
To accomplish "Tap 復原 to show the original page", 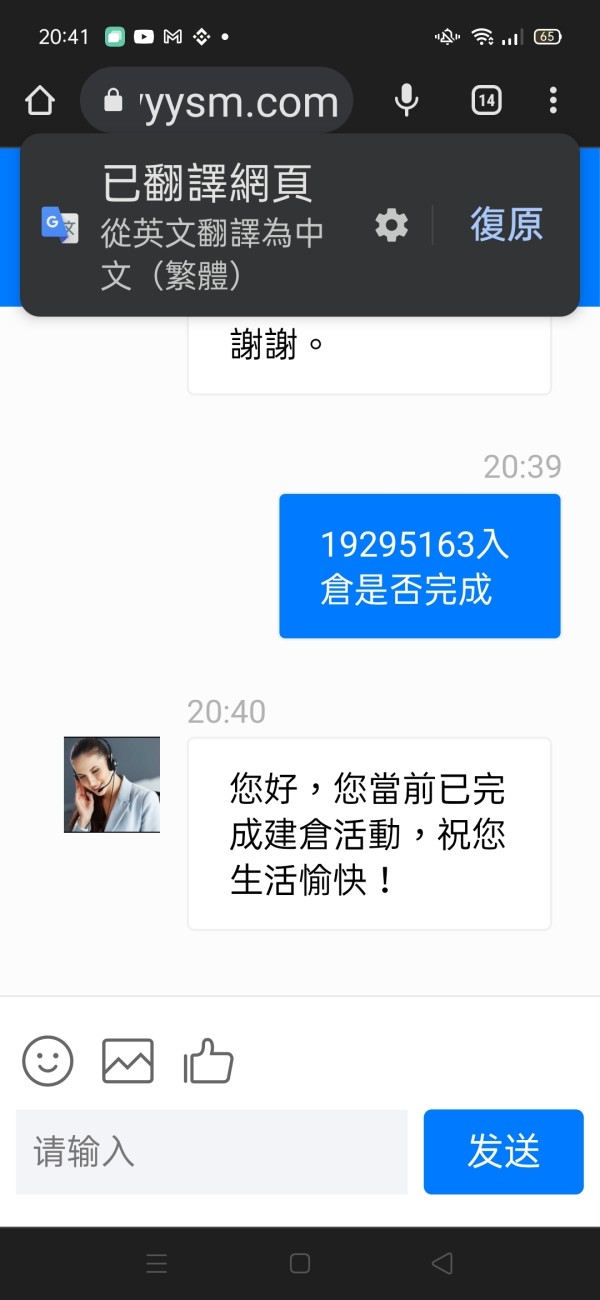I will coord(507,225).
